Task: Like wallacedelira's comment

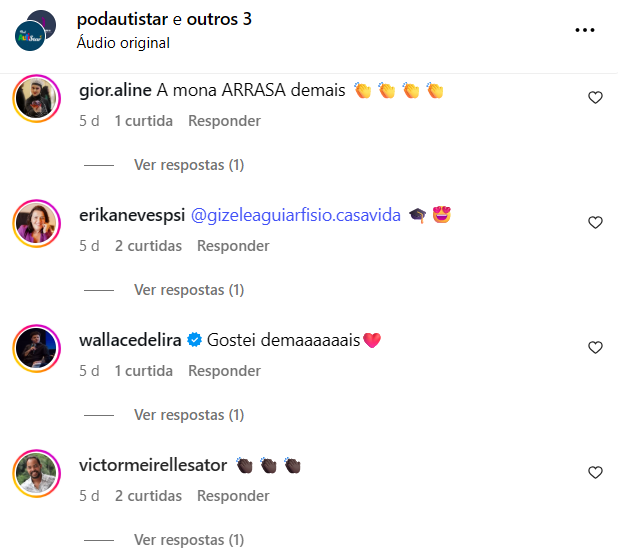Action: click(x=595, y=347)
